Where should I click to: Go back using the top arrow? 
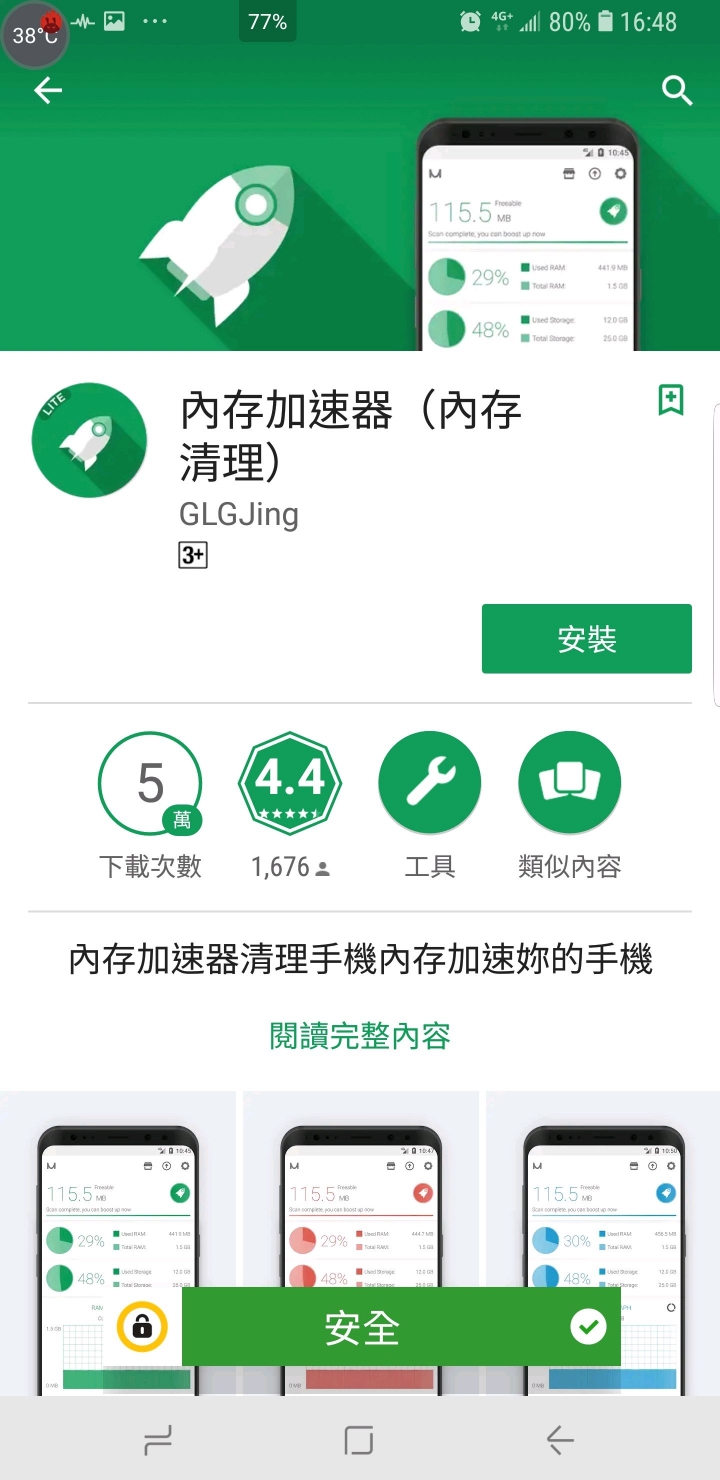[47, 91]
